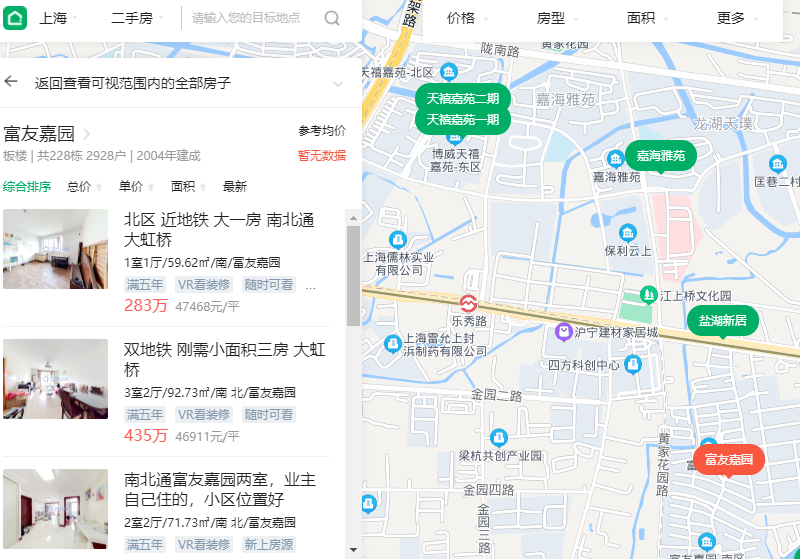
Task: Select 综合排序 sorting
Action: click(27, 186)
